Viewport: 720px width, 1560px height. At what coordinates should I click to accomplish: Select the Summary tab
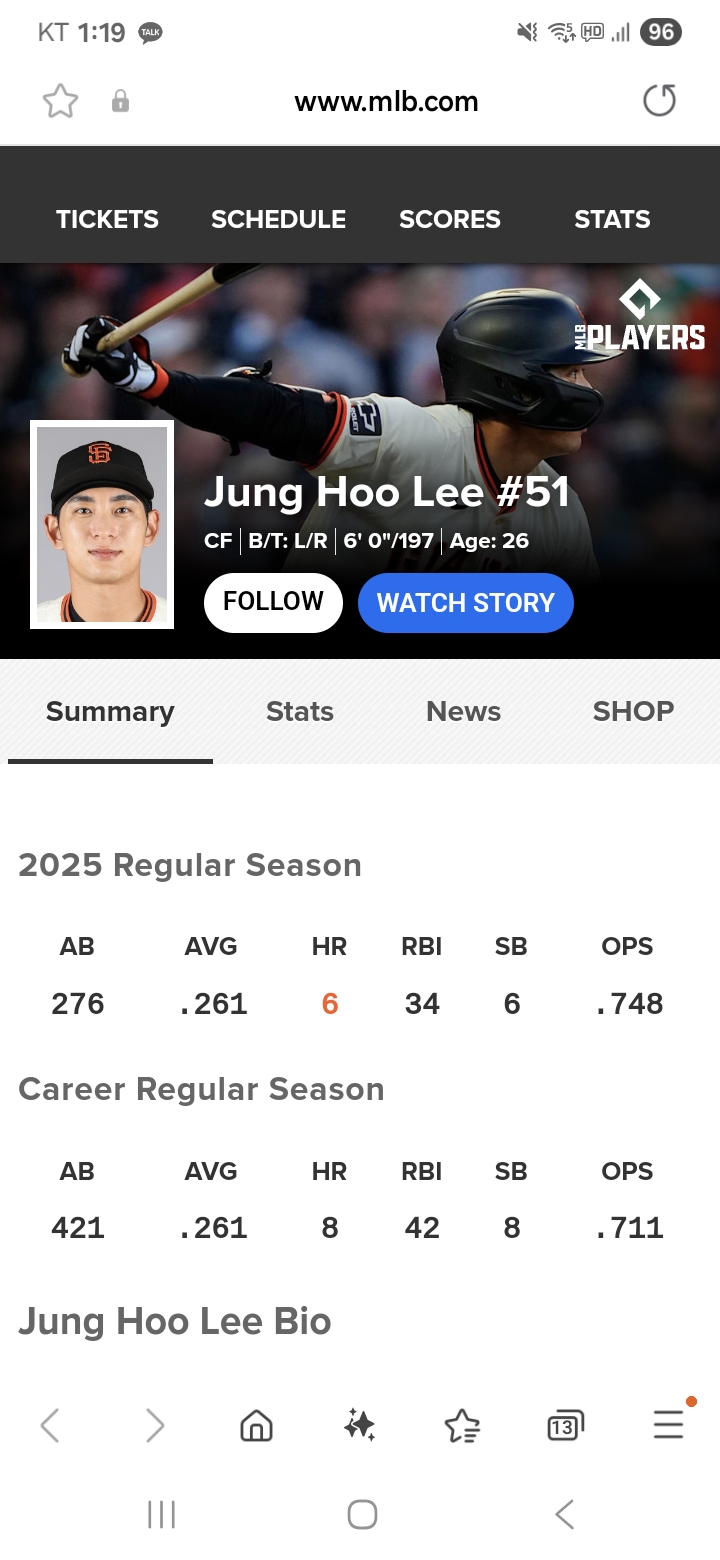coord(110,712)
